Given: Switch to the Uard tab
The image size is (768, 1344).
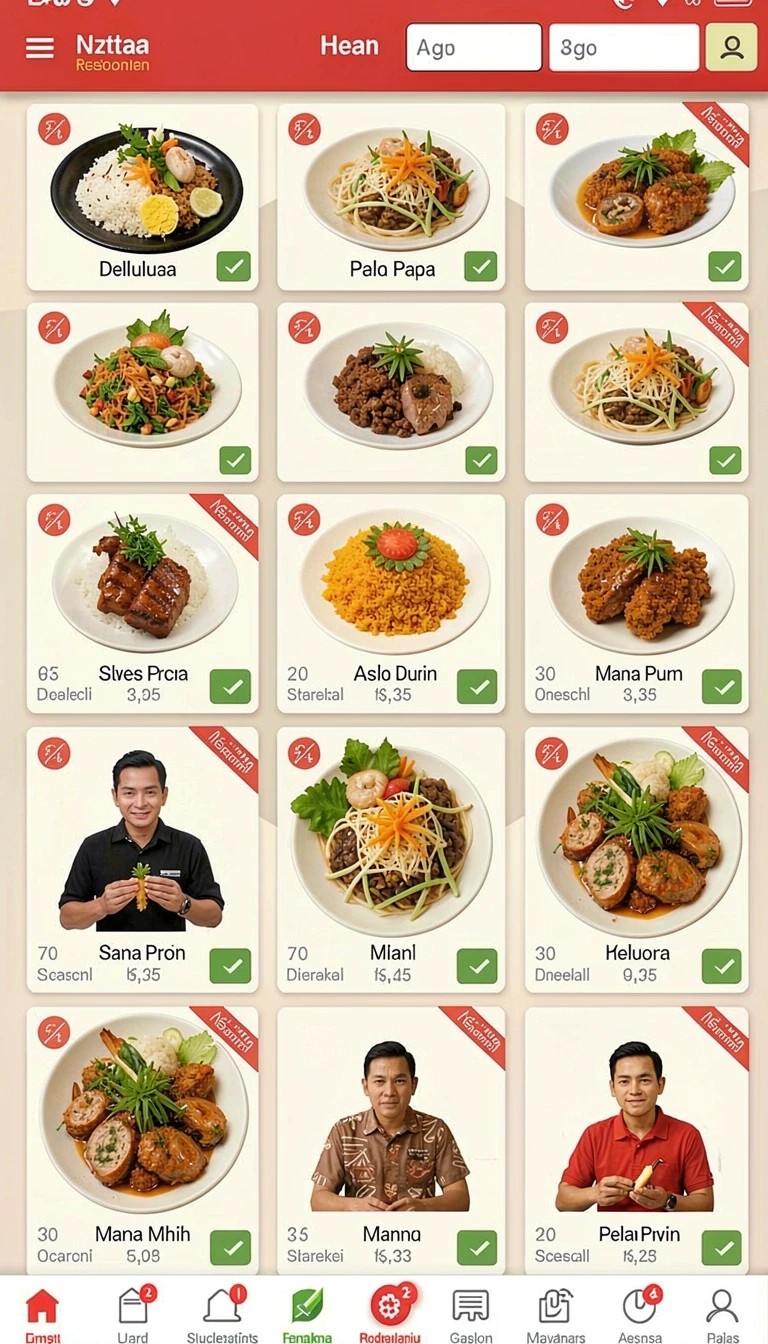Looking at the screenshot, I should click(x=133, y=1314).
